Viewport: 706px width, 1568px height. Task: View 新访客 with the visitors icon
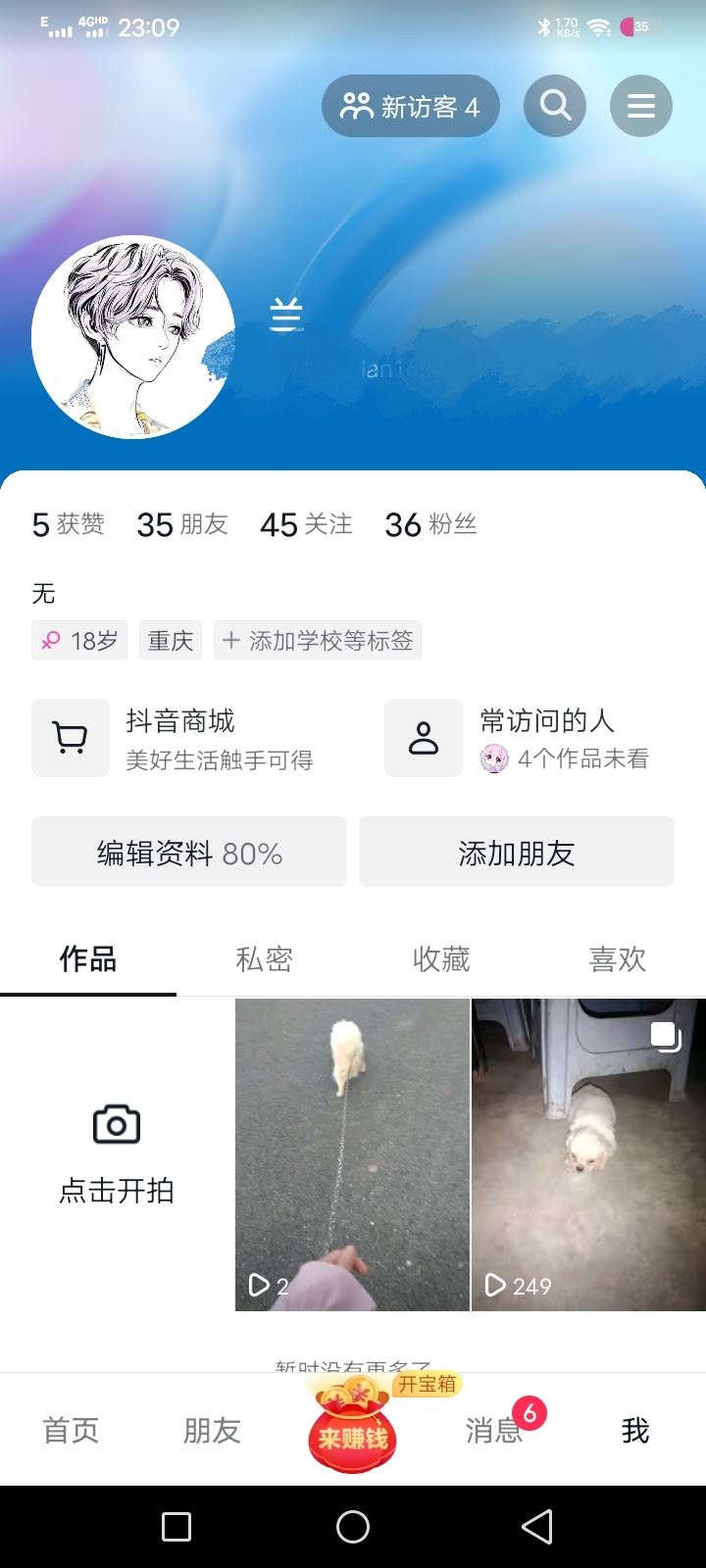[410, 105]
